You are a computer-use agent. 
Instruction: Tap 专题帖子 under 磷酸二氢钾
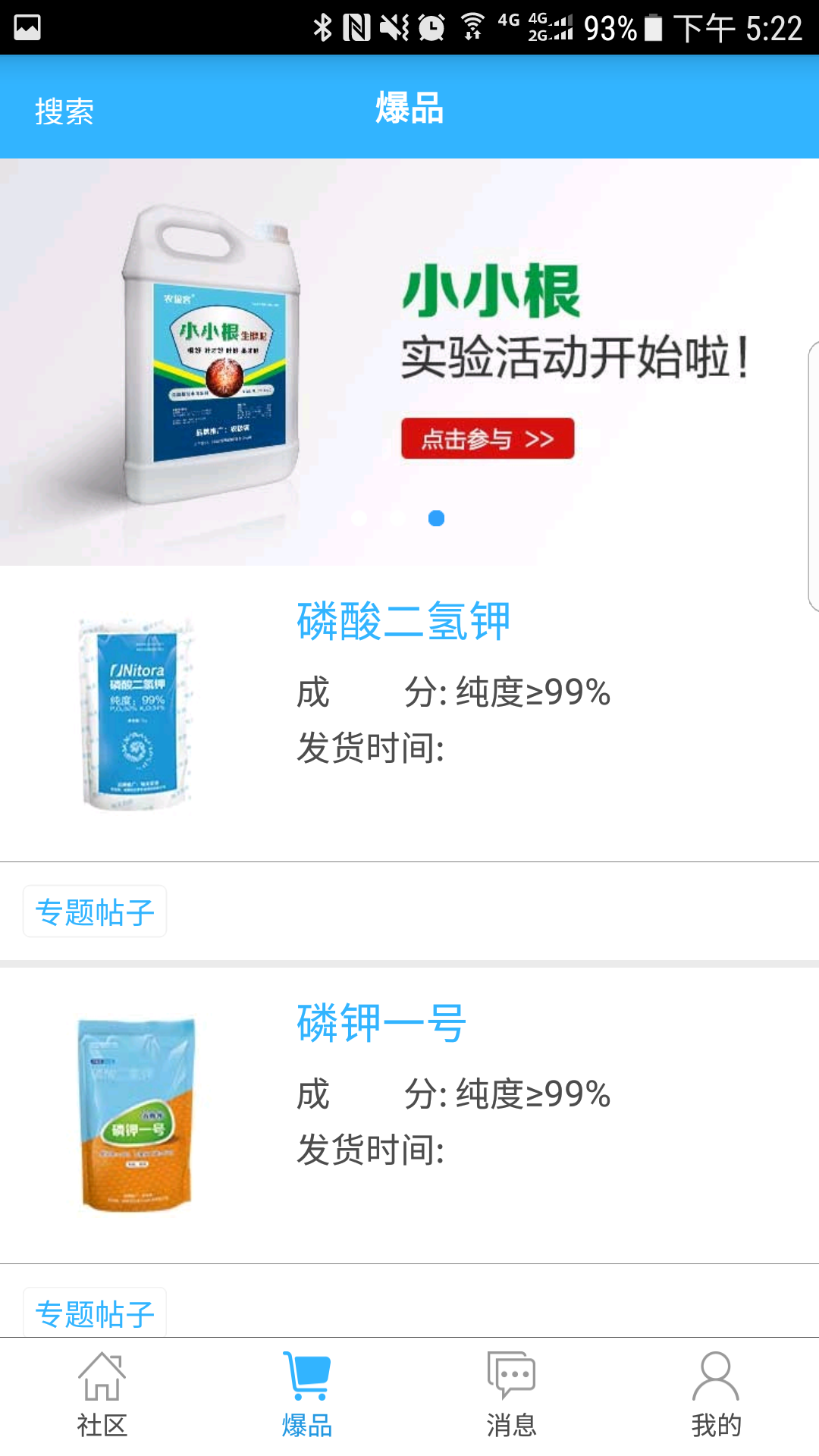(x=95, y=912)
